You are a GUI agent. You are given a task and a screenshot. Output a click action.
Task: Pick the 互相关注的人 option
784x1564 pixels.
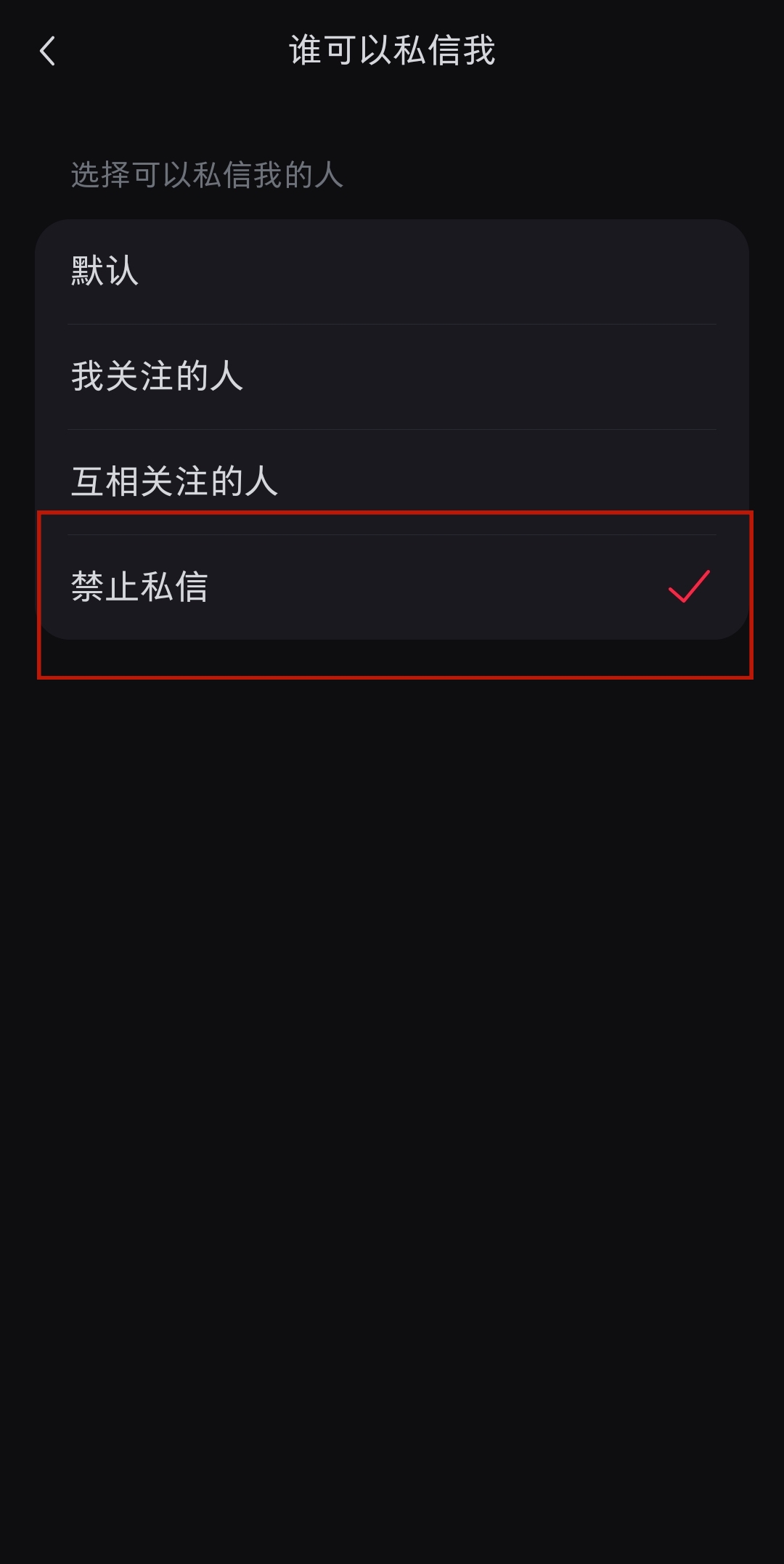point(392,481)
